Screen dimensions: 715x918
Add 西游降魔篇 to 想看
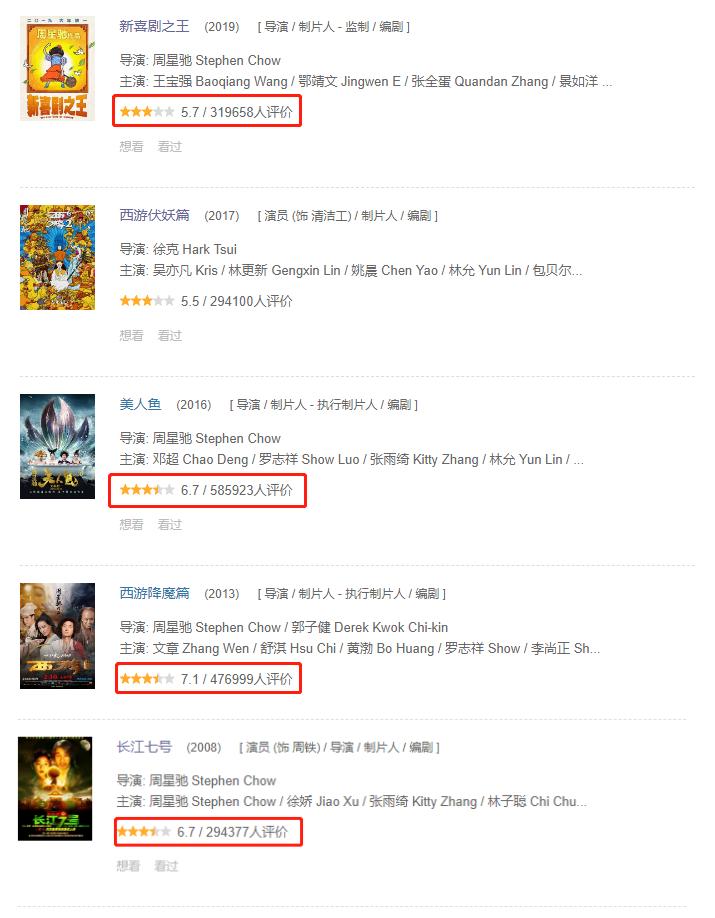click(131, 713)
